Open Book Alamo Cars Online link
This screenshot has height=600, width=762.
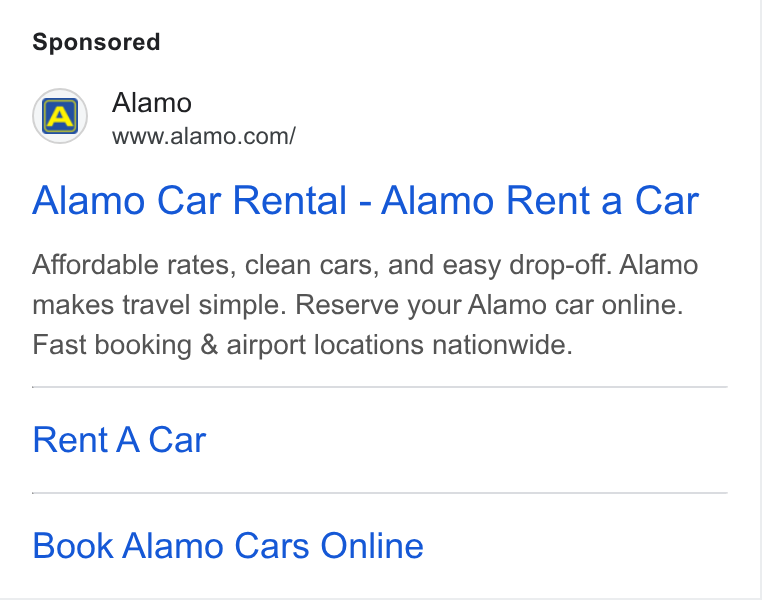point(228,546)
